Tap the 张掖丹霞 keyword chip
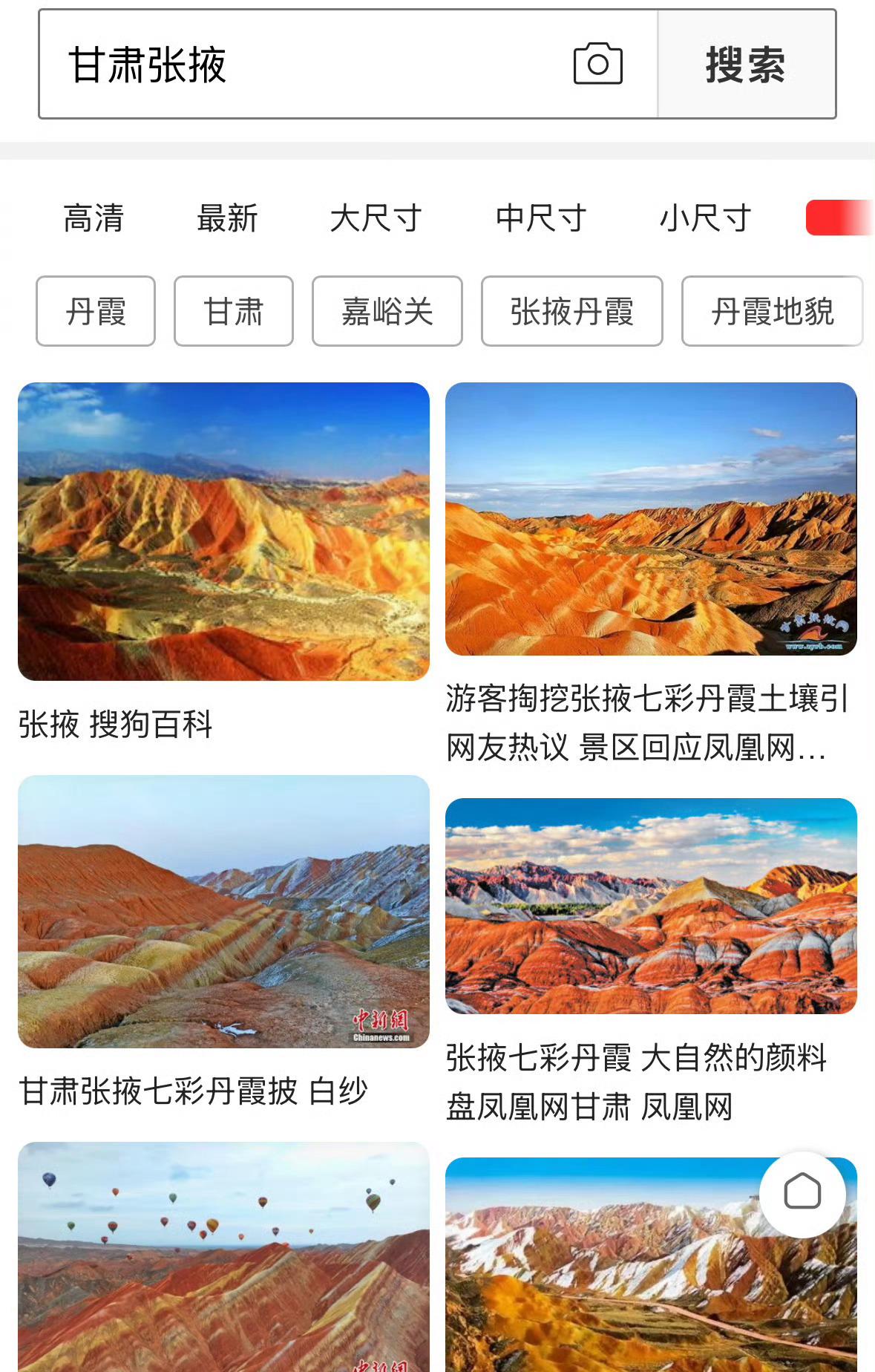 (571, 311)
